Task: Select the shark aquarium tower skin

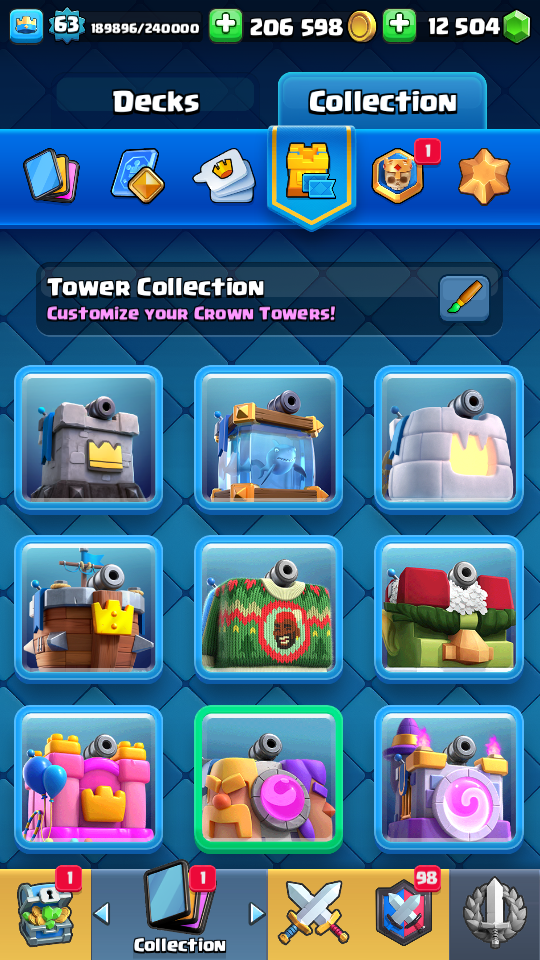Action: pyautogui.click(x=269, y=438)
